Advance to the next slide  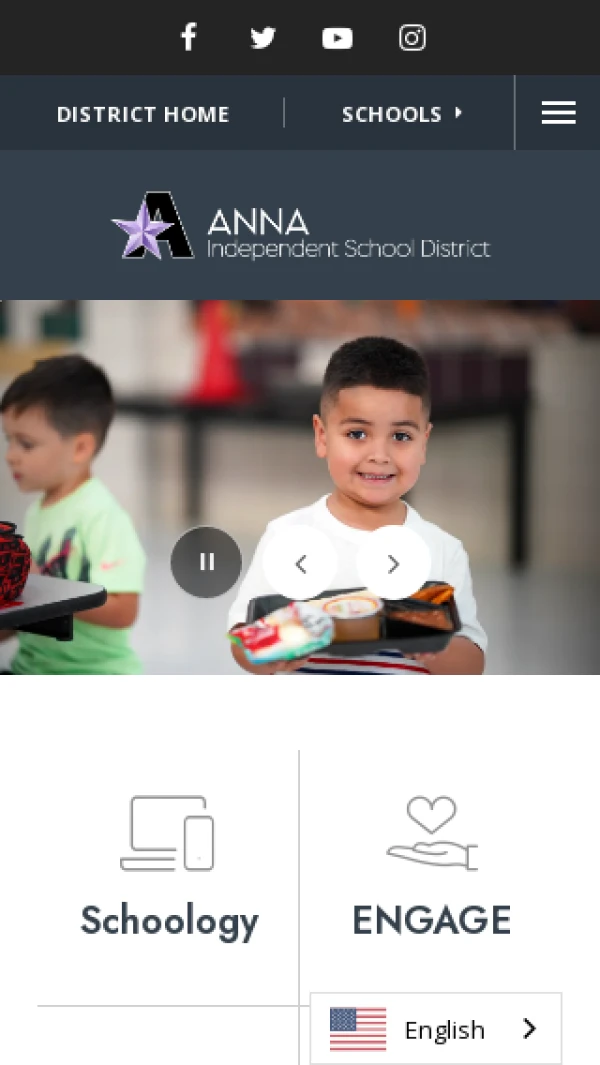coord(392,563)
